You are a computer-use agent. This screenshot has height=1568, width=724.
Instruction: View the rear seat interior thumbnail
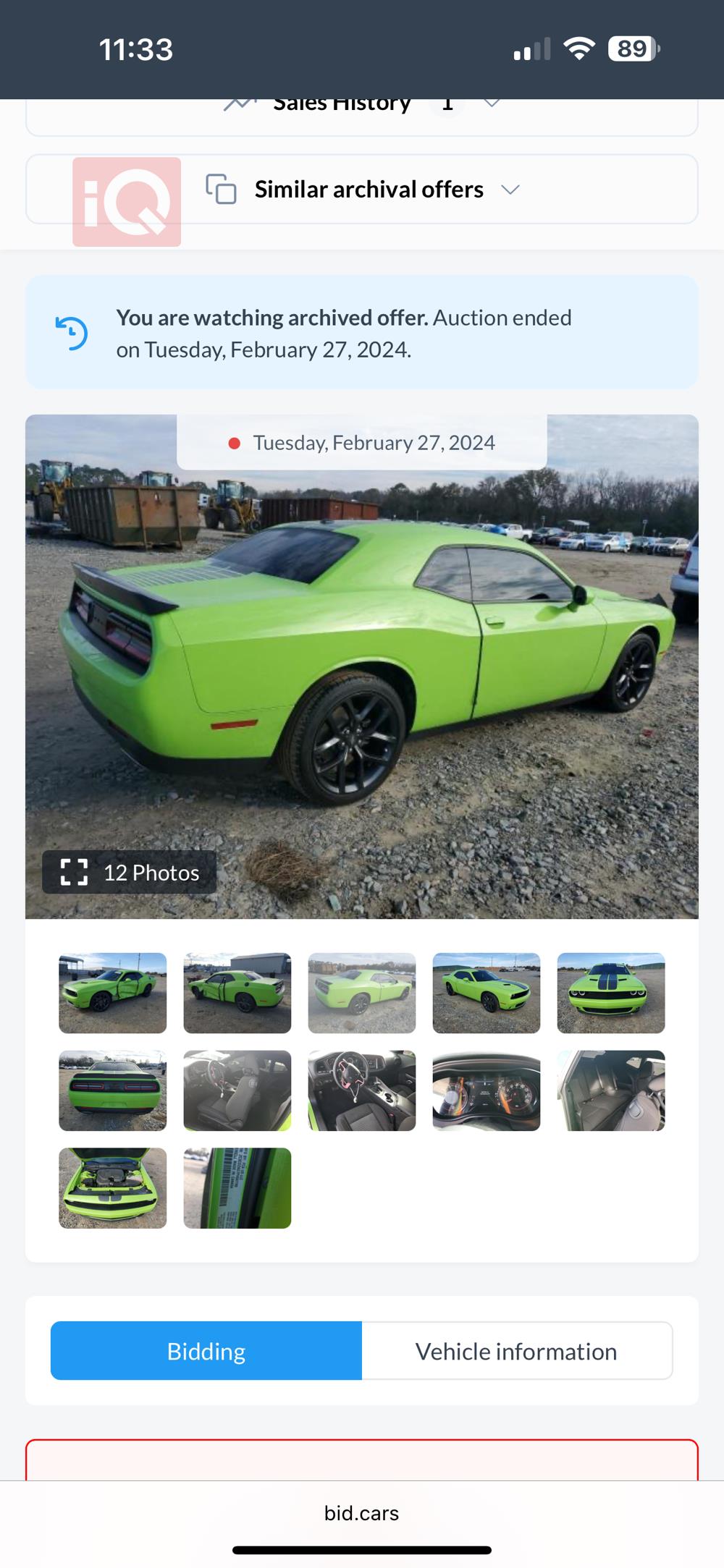pyautogui.click(x=611, y=1090)
